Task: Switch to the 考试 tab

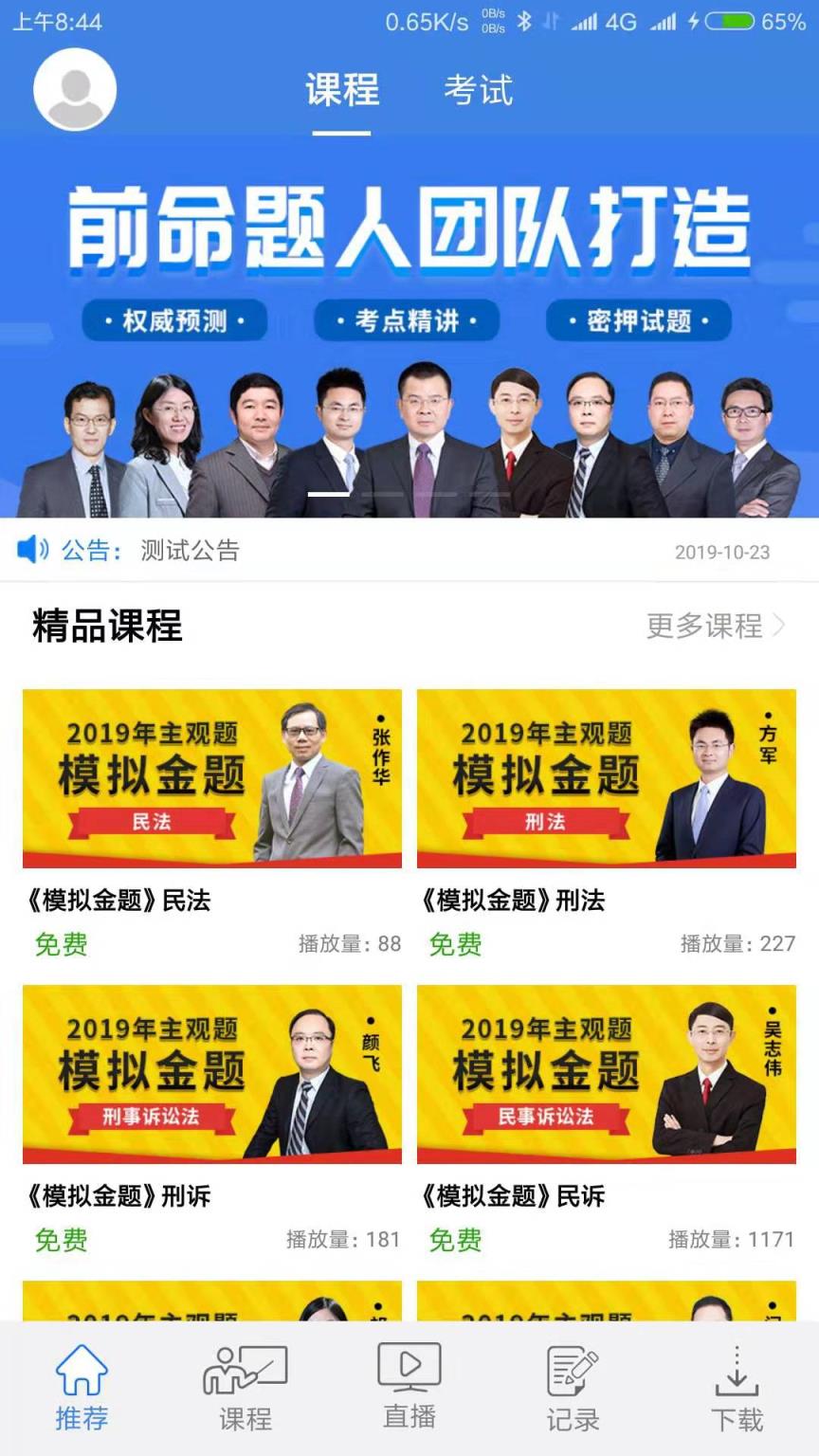Action: 476,91
